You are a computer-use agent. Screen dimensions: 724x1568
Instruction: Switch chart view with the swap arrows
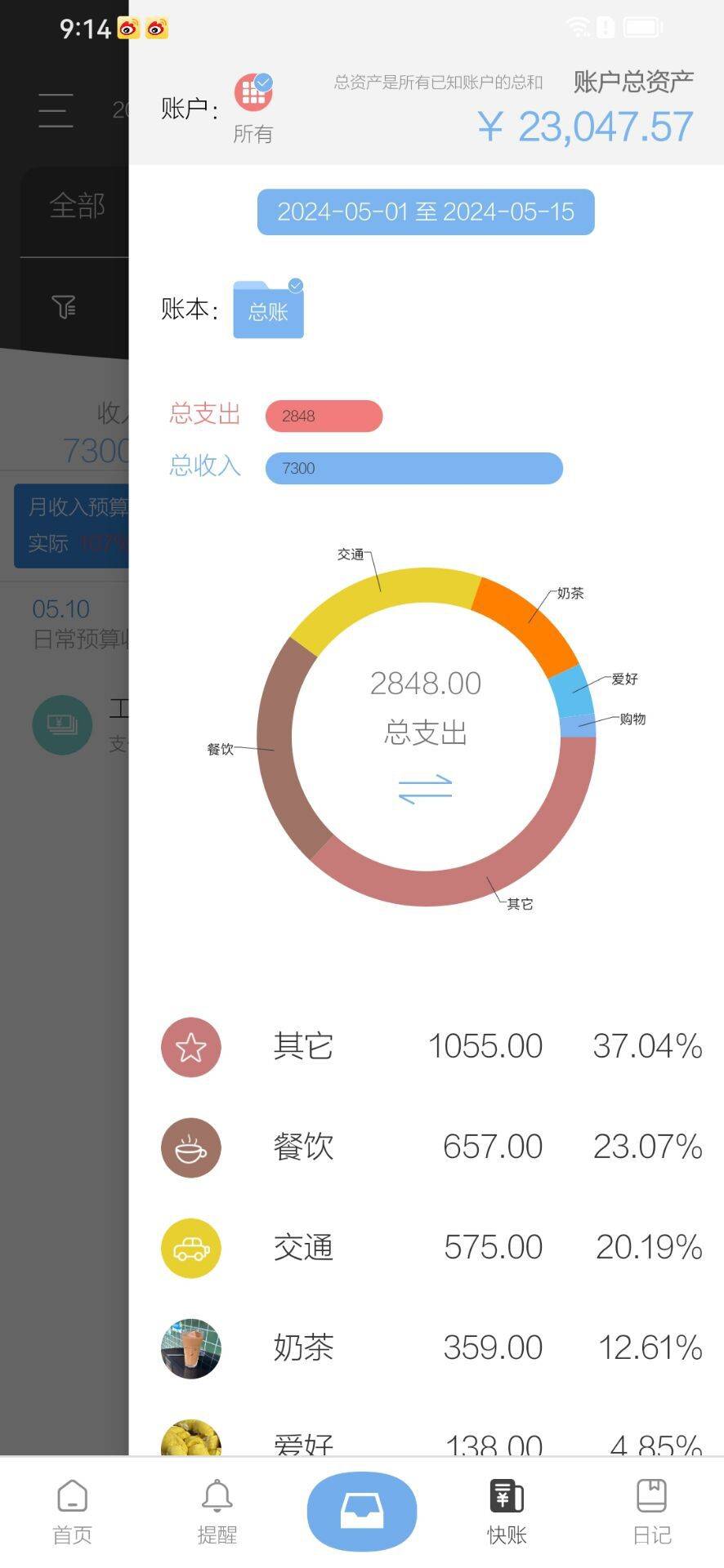(425, 789)
